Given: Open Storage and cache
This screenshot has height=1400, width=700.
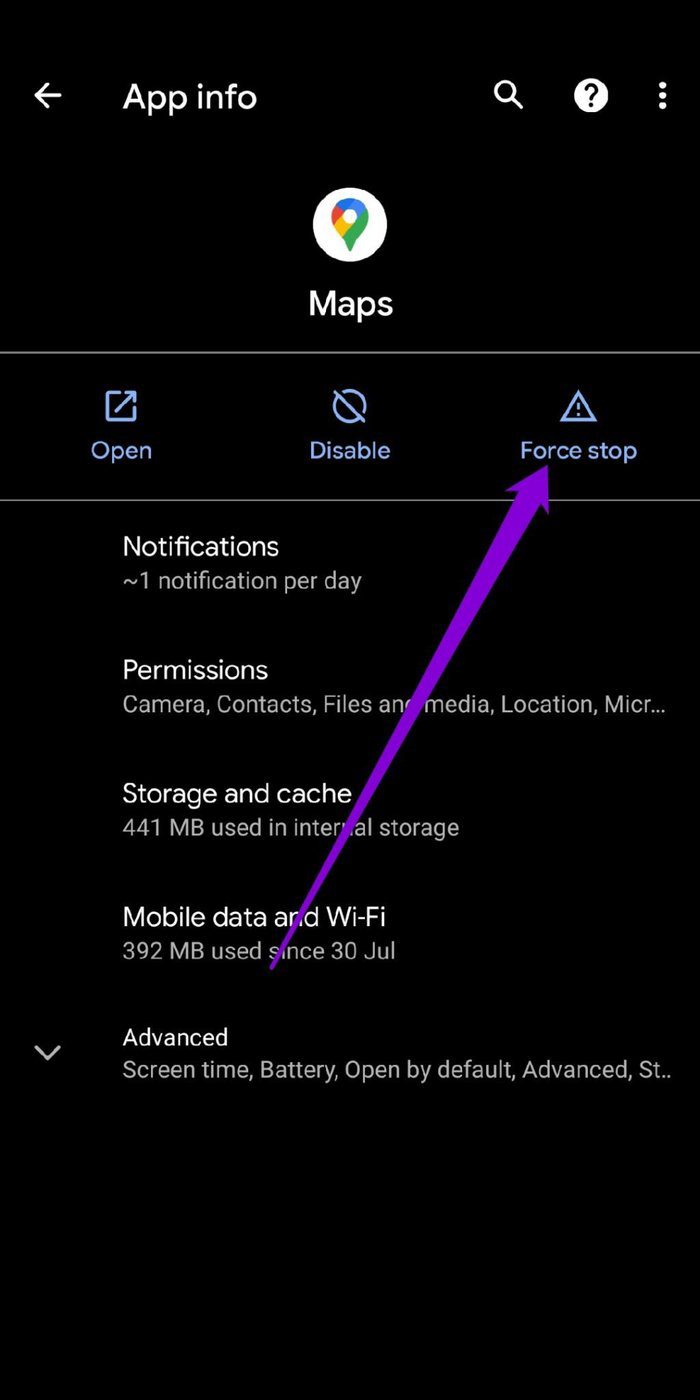Looking at the screenshot, I should (x=350, y=809).
